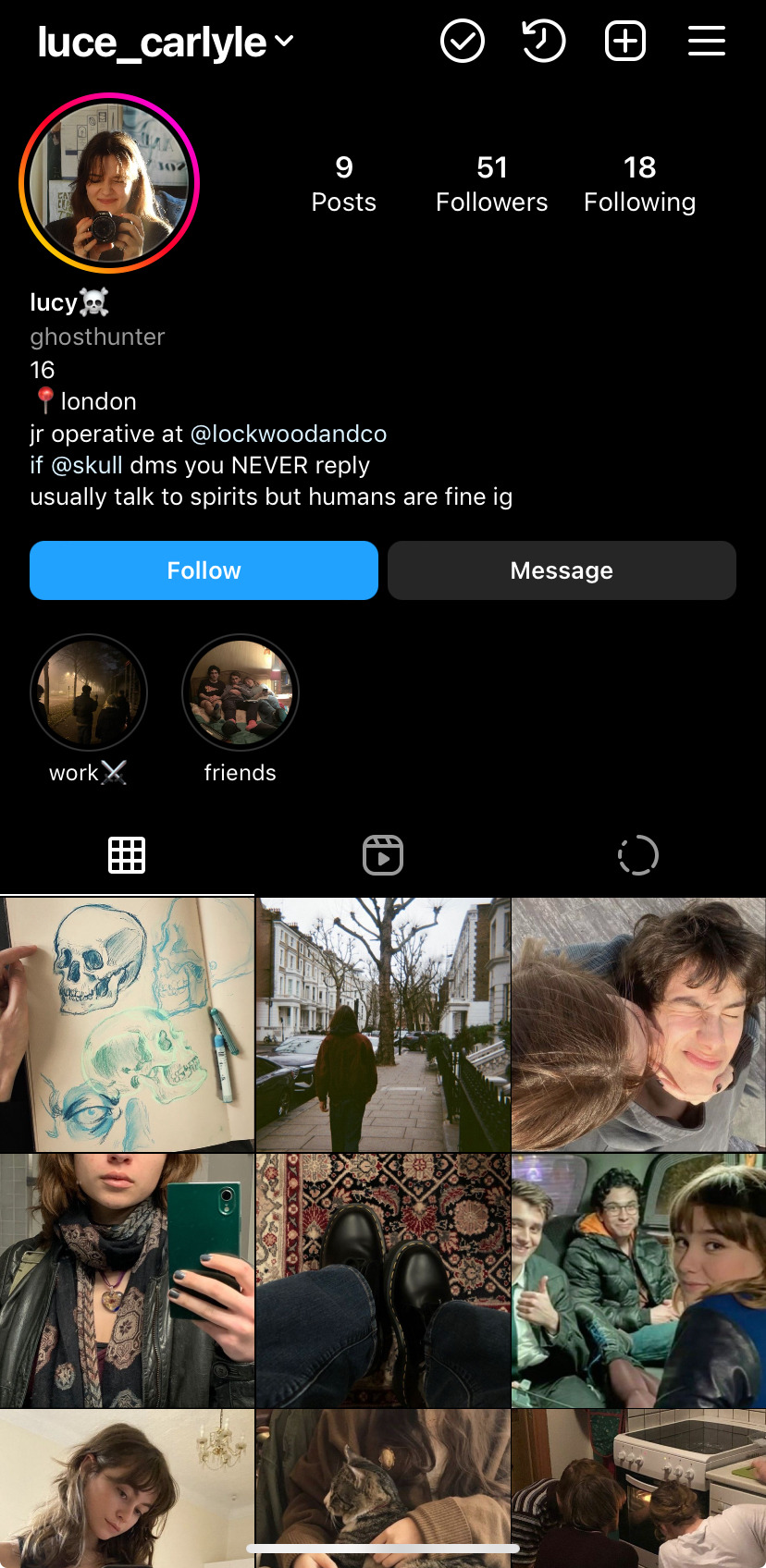This screenshot has height=1568, width=766.
Task: Create a new post with plus icon
Action: click(625, 42)
